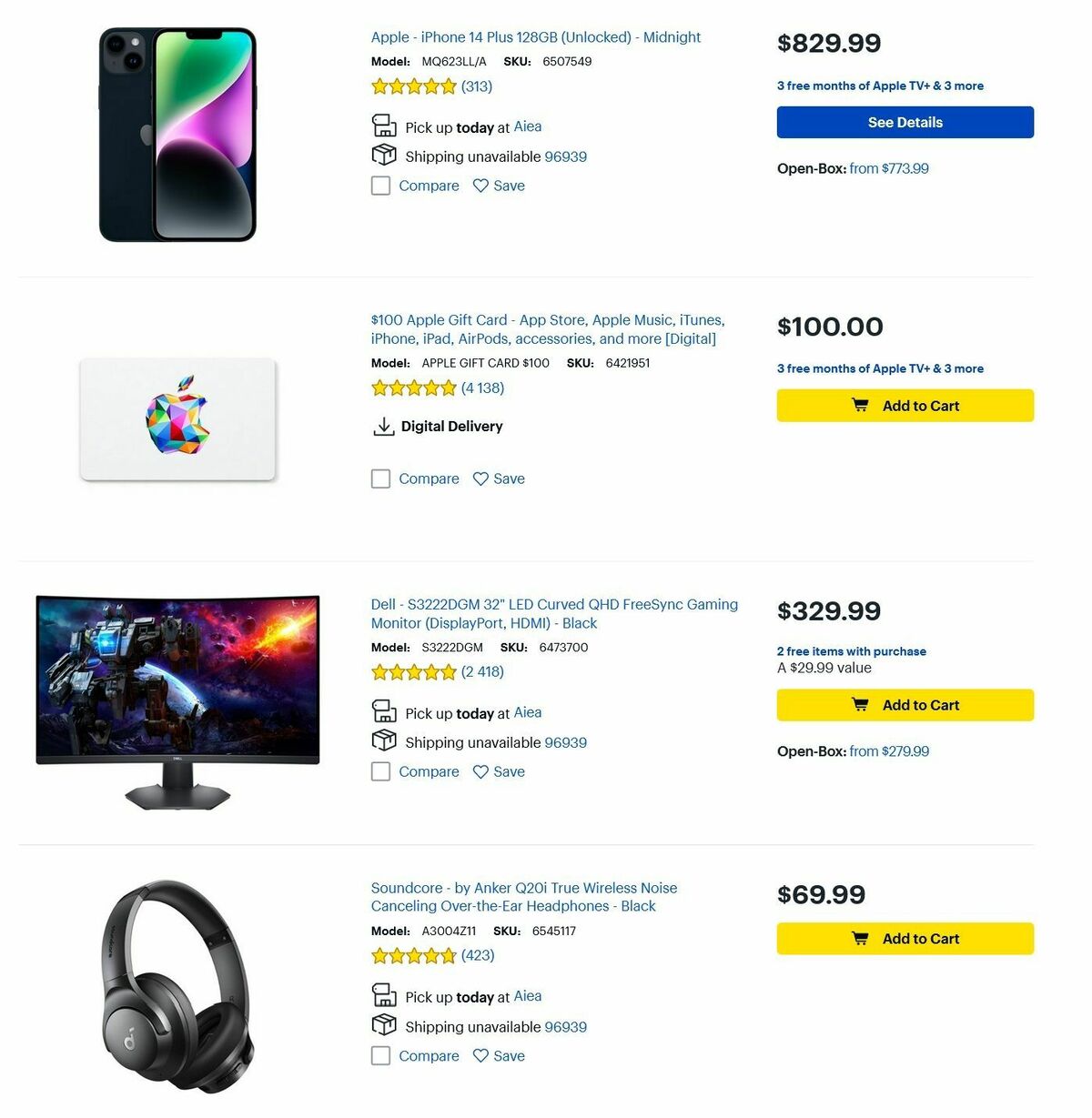Check the Compare box for the Dell gaming monitor

click(x=380, y=771)
